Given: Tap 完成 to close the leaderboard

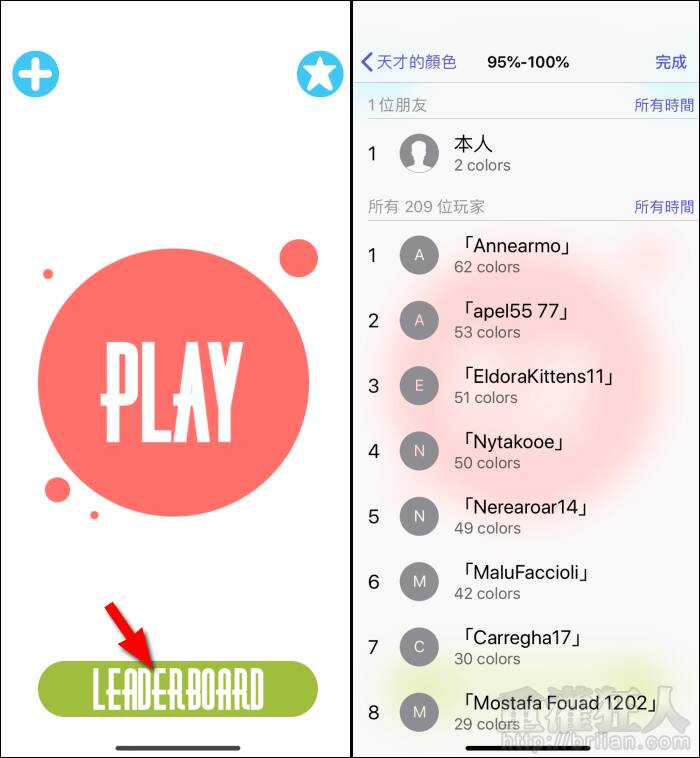Looking at the screenshot, I should 671,62.
